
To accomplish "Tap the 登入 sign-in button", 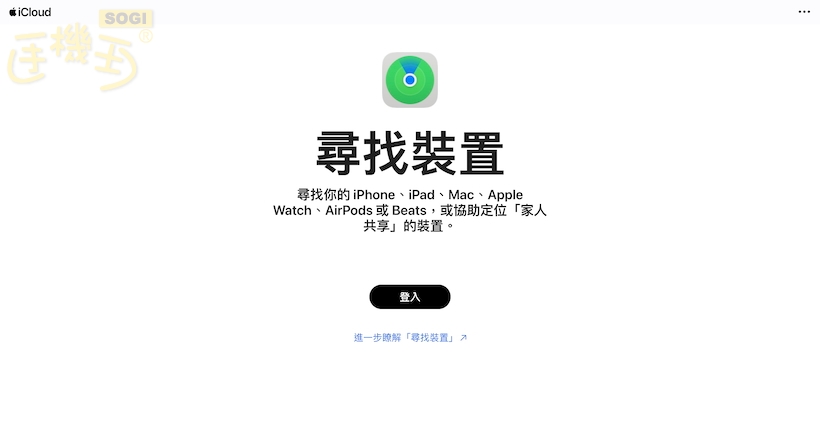I will point(410,297).
